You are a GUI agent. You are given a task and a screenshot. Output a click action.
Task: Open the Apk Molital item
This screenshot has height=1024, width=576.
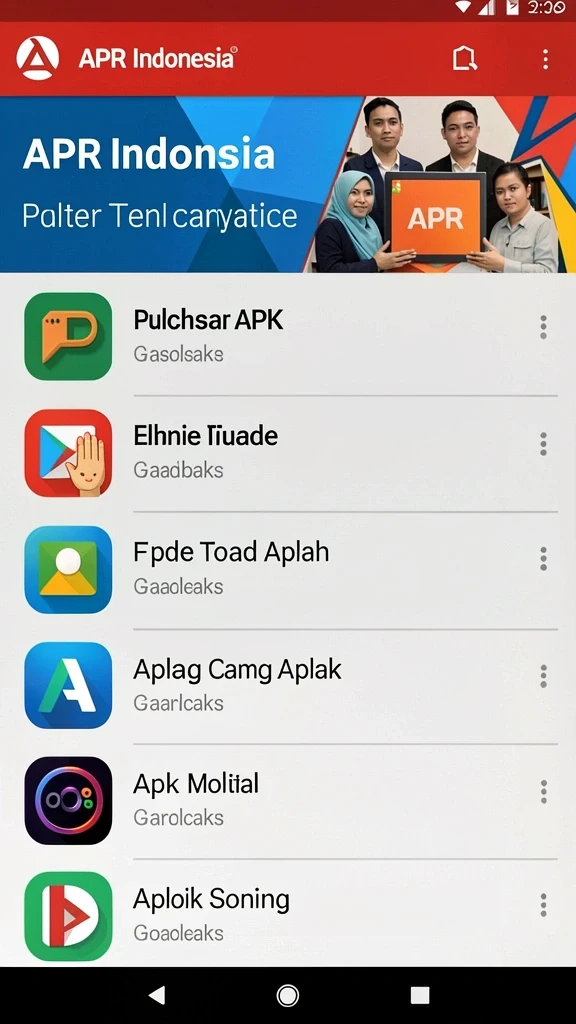(x=288, y=801)
